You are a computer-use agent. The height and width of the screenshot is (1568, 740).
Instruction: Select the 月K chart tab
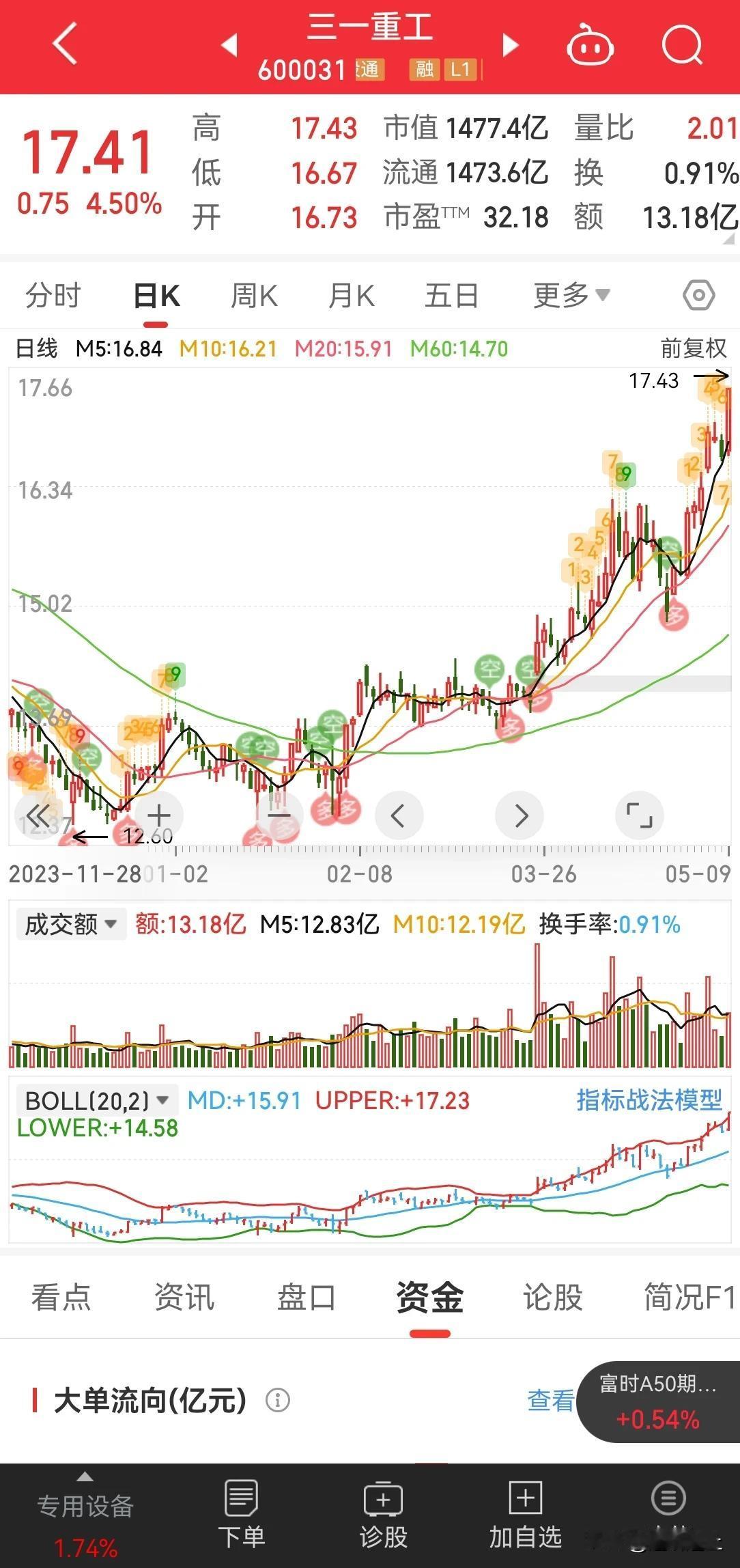tap(352, 296)
